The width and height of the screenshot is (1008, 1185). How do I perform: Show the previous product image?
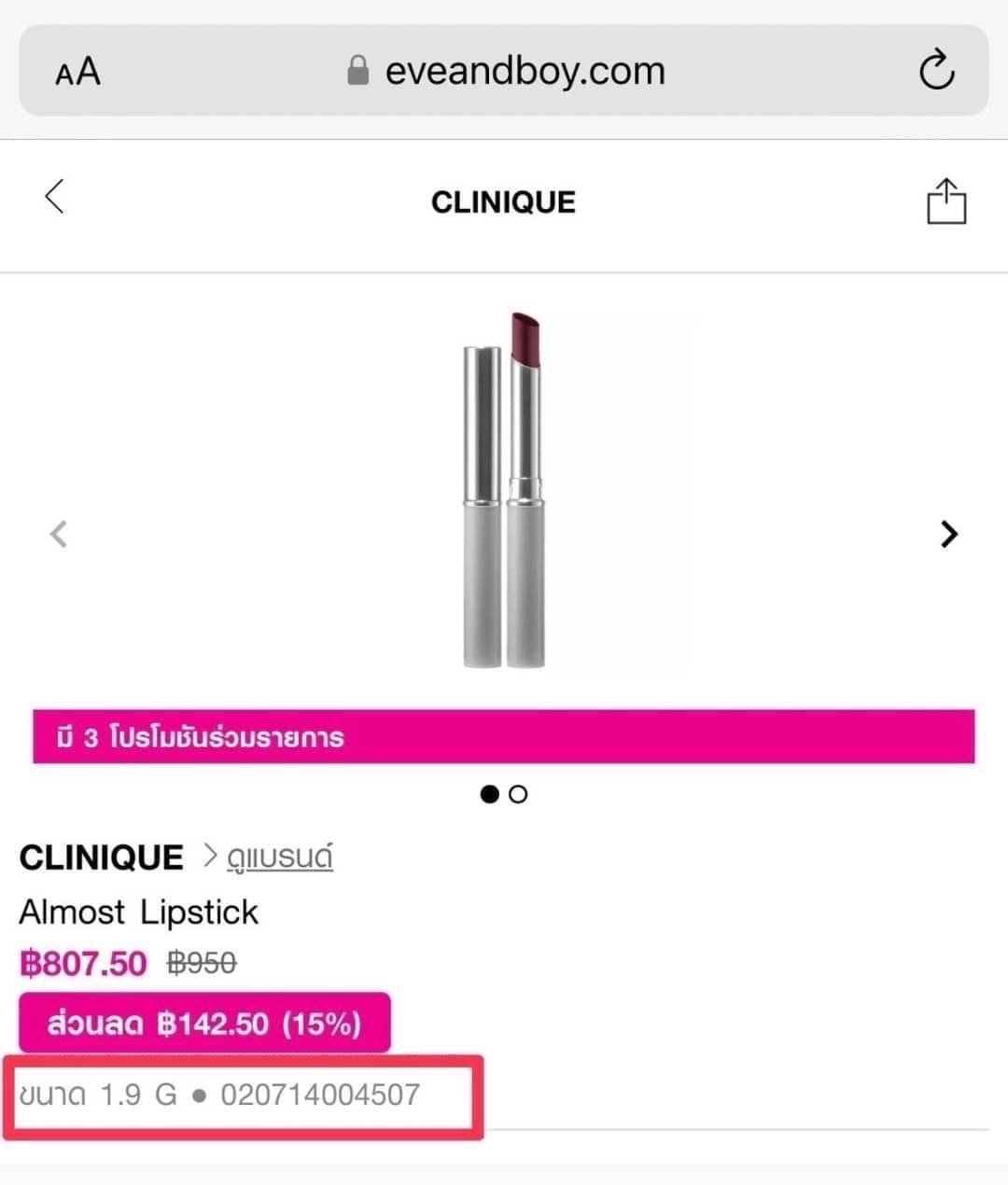(x=59, y=534)
